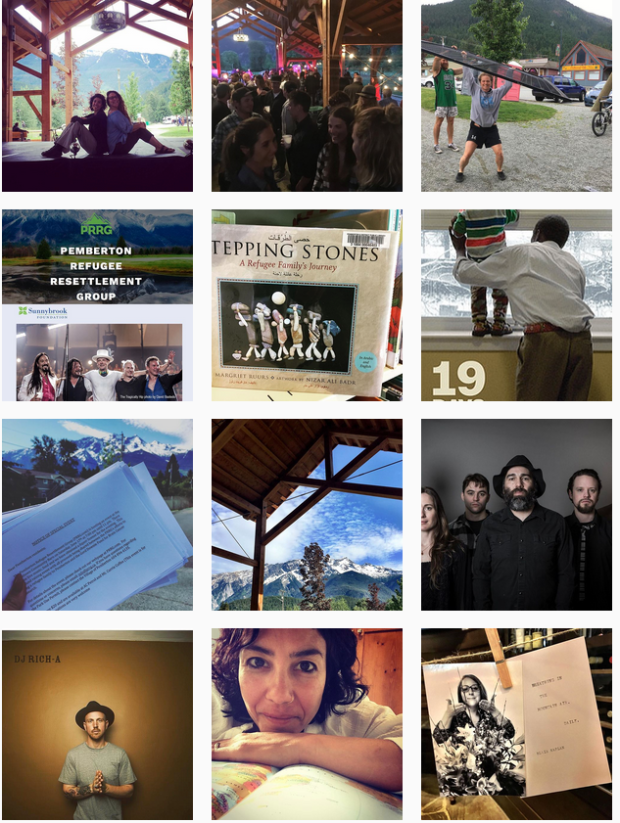
Task: Open the selfie of woman with curly hair
Action: click(307, 724)
